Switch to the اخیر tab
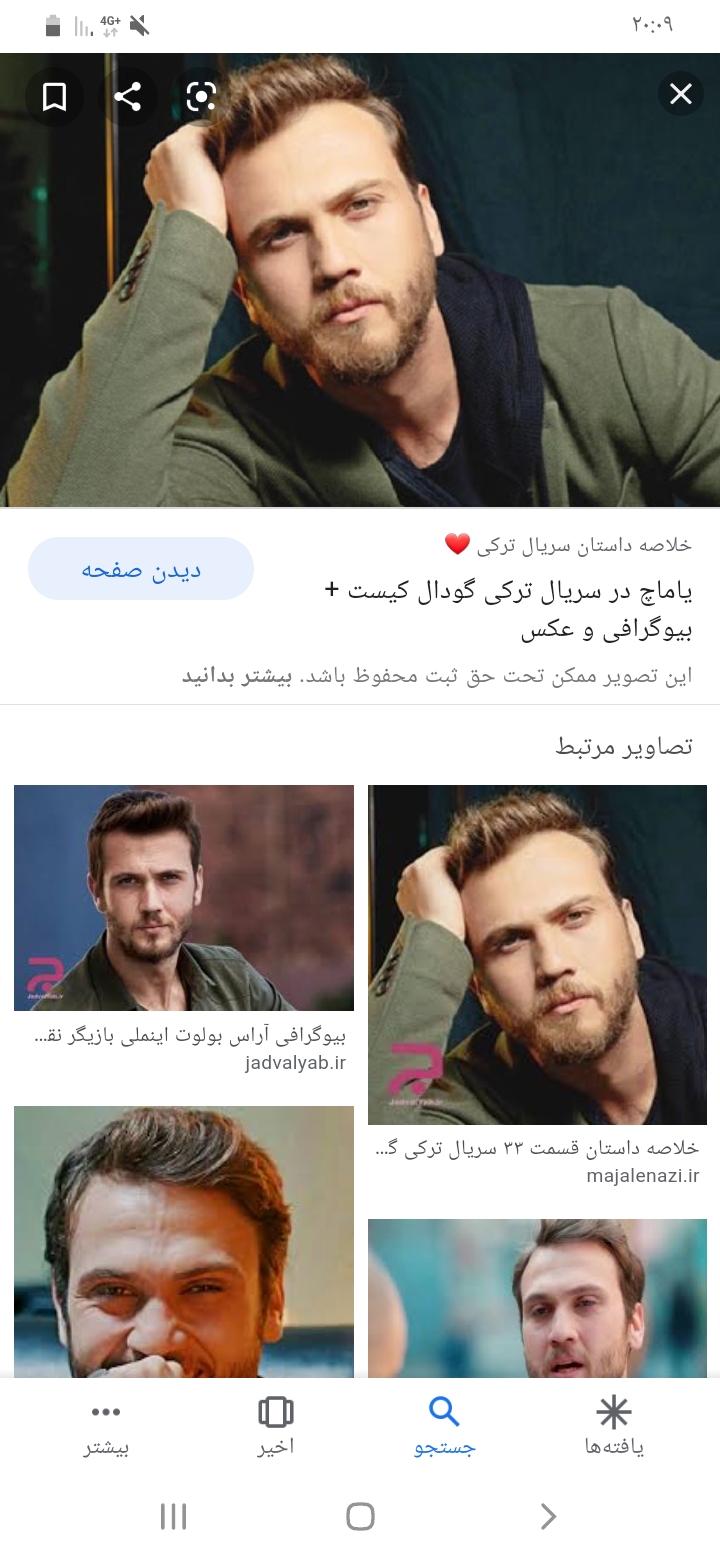The image size is (720, 1560). click(x=276, y=1427)
